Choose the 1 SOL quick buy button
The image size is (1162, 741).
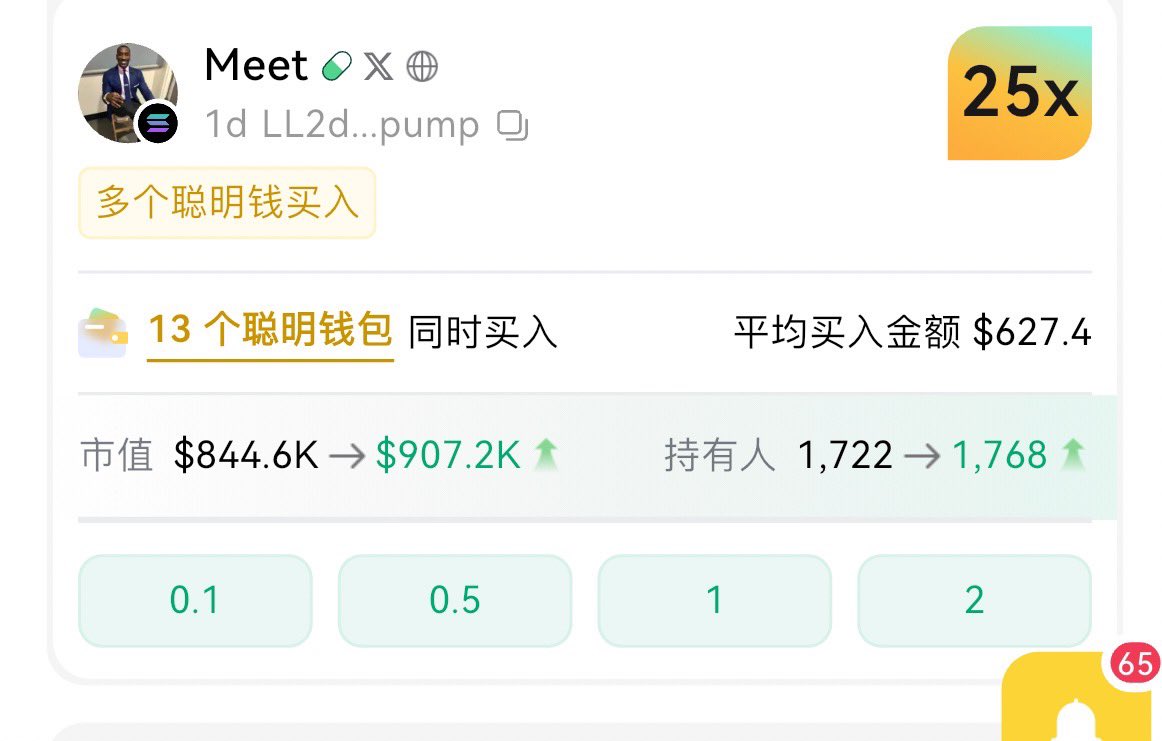(x=714, y=600)
